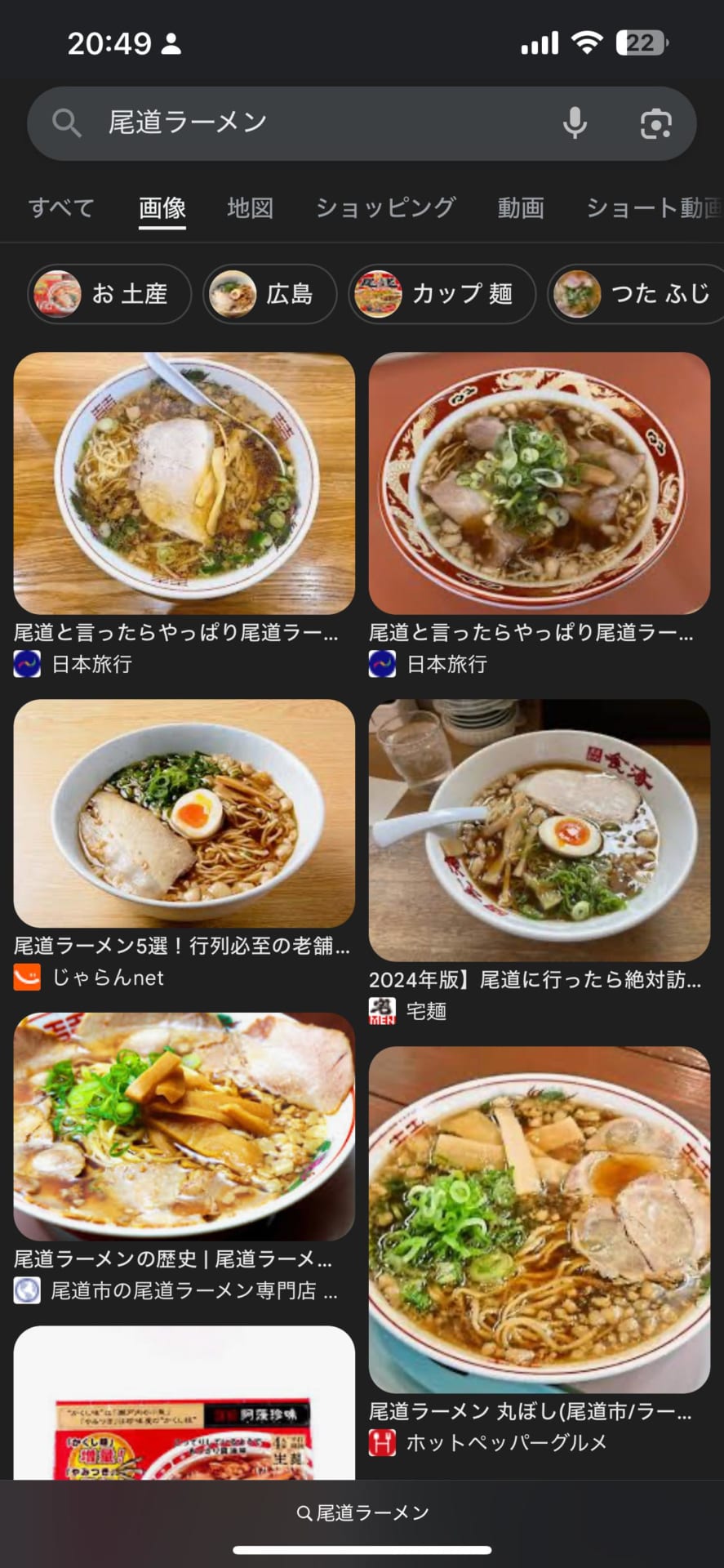
Task: Switch to the ショッピング tab
Action: click(385, 208)
